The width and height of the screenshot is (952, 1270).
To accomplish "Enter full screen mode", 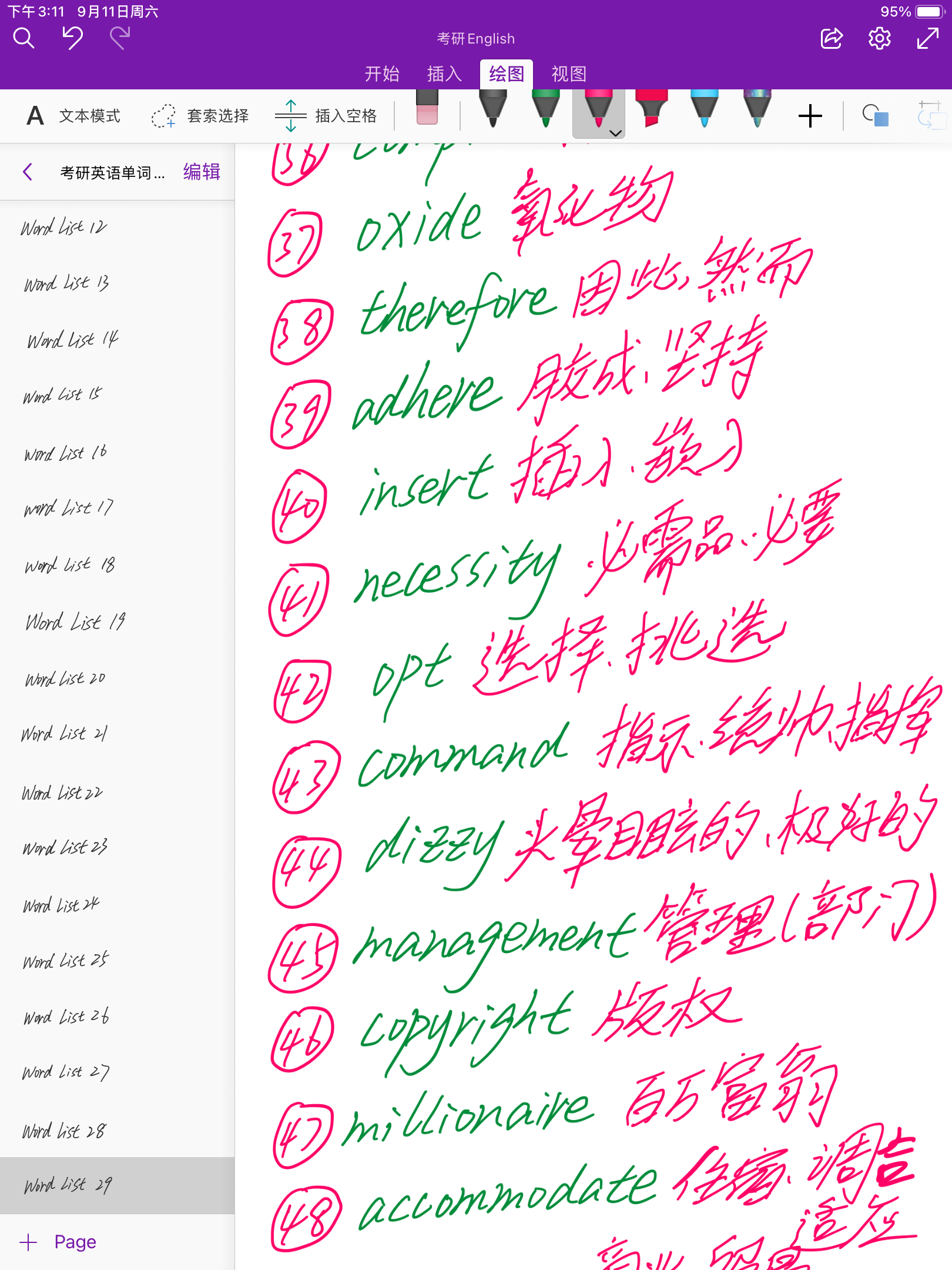I will (x=927, y=39).
